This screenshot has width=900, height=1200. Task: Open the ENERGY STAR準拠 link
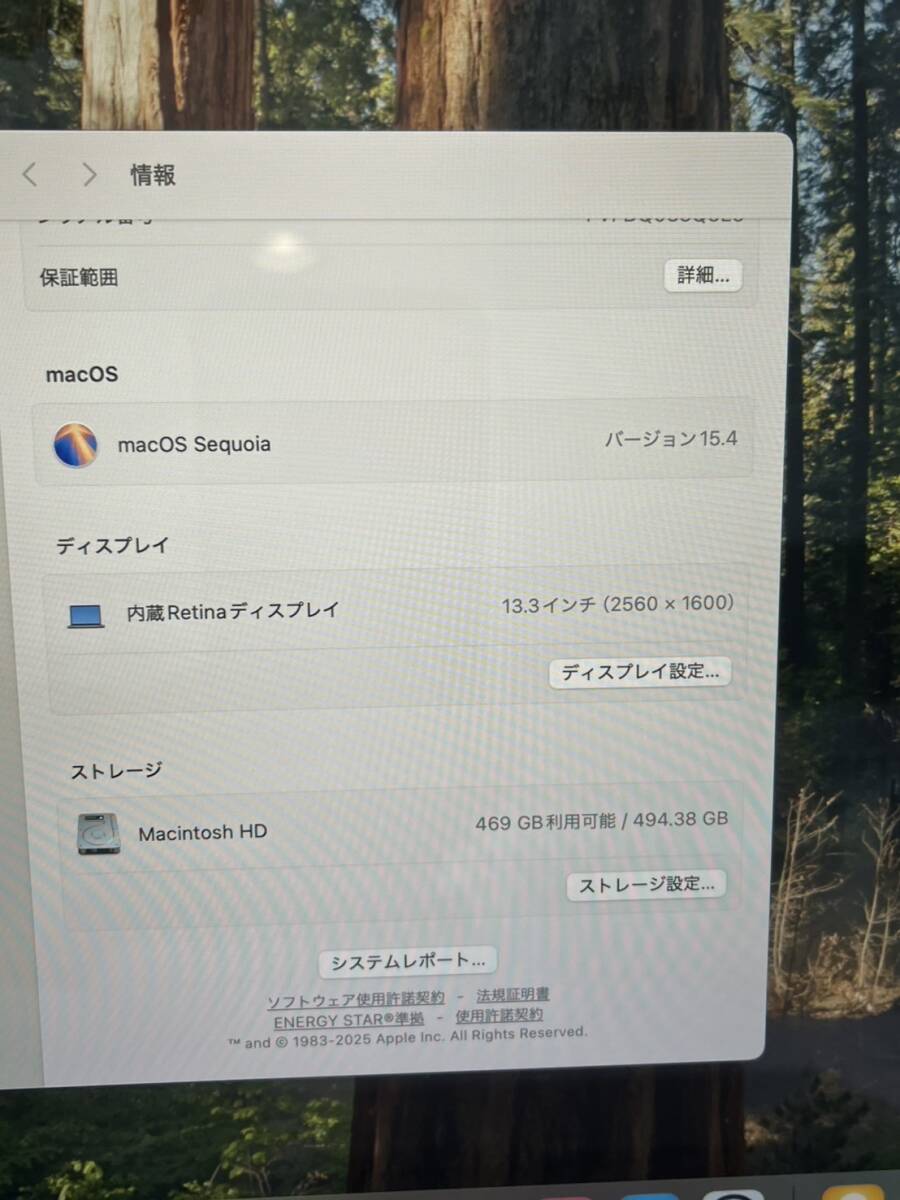click(349, 1020)
